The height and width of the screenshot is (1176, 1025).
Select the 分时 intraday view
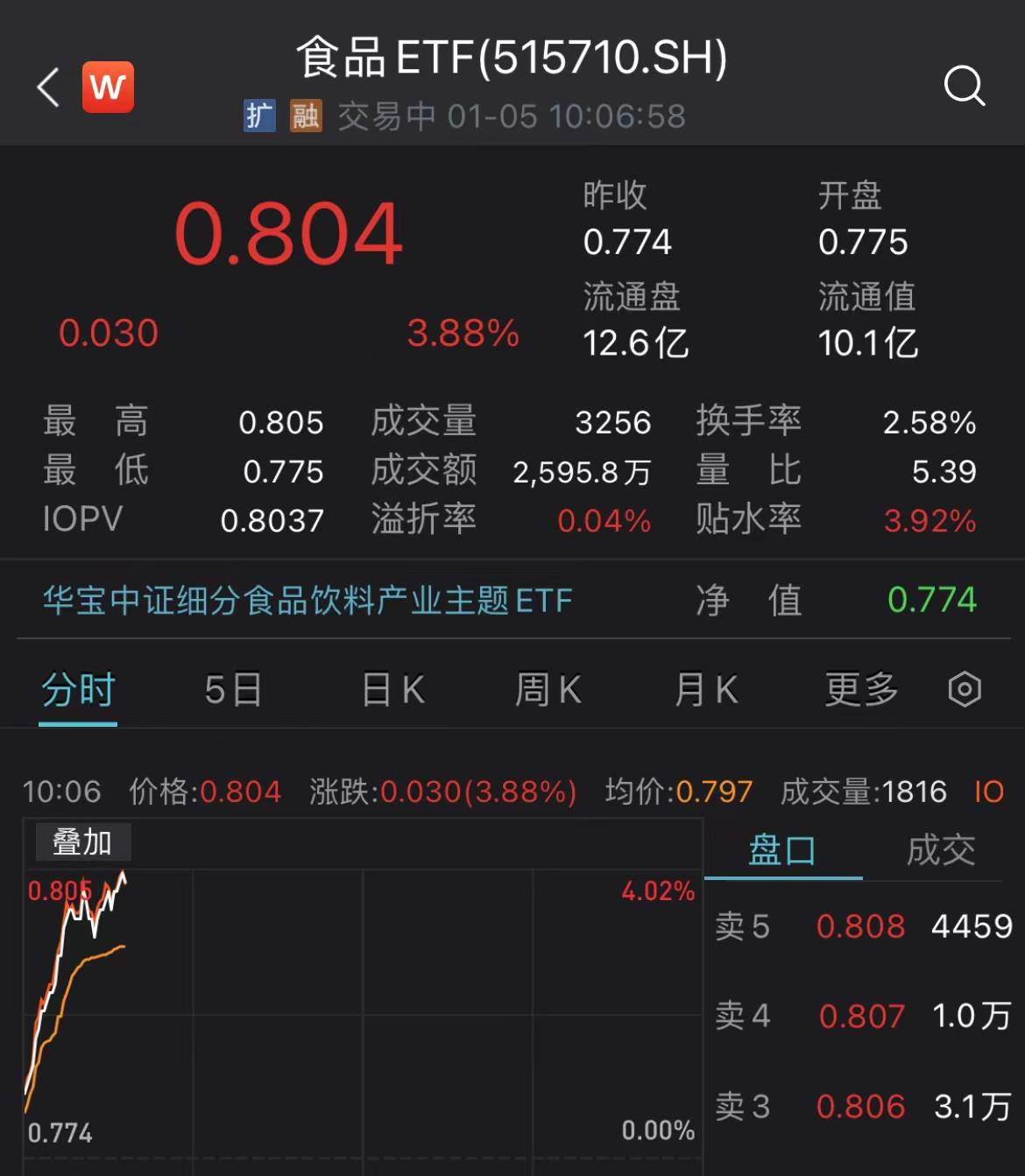[78, 690]
